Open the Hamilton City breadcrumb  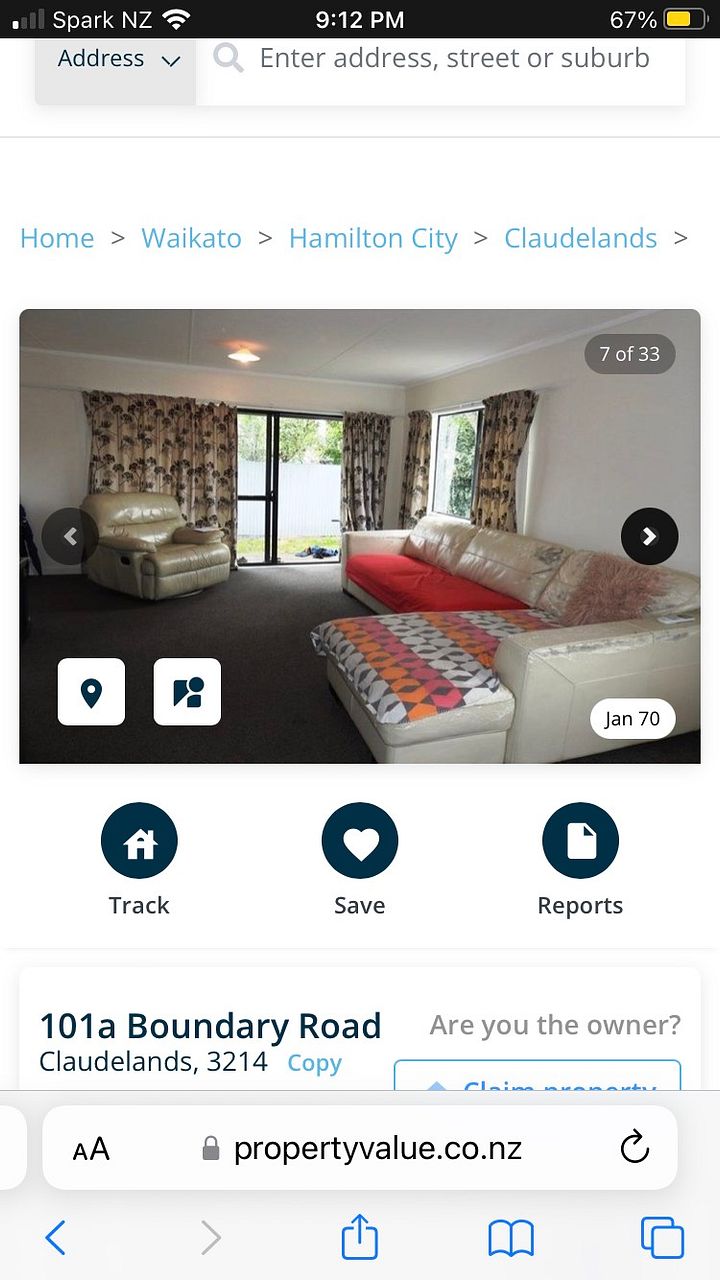(x=373, y=238)
